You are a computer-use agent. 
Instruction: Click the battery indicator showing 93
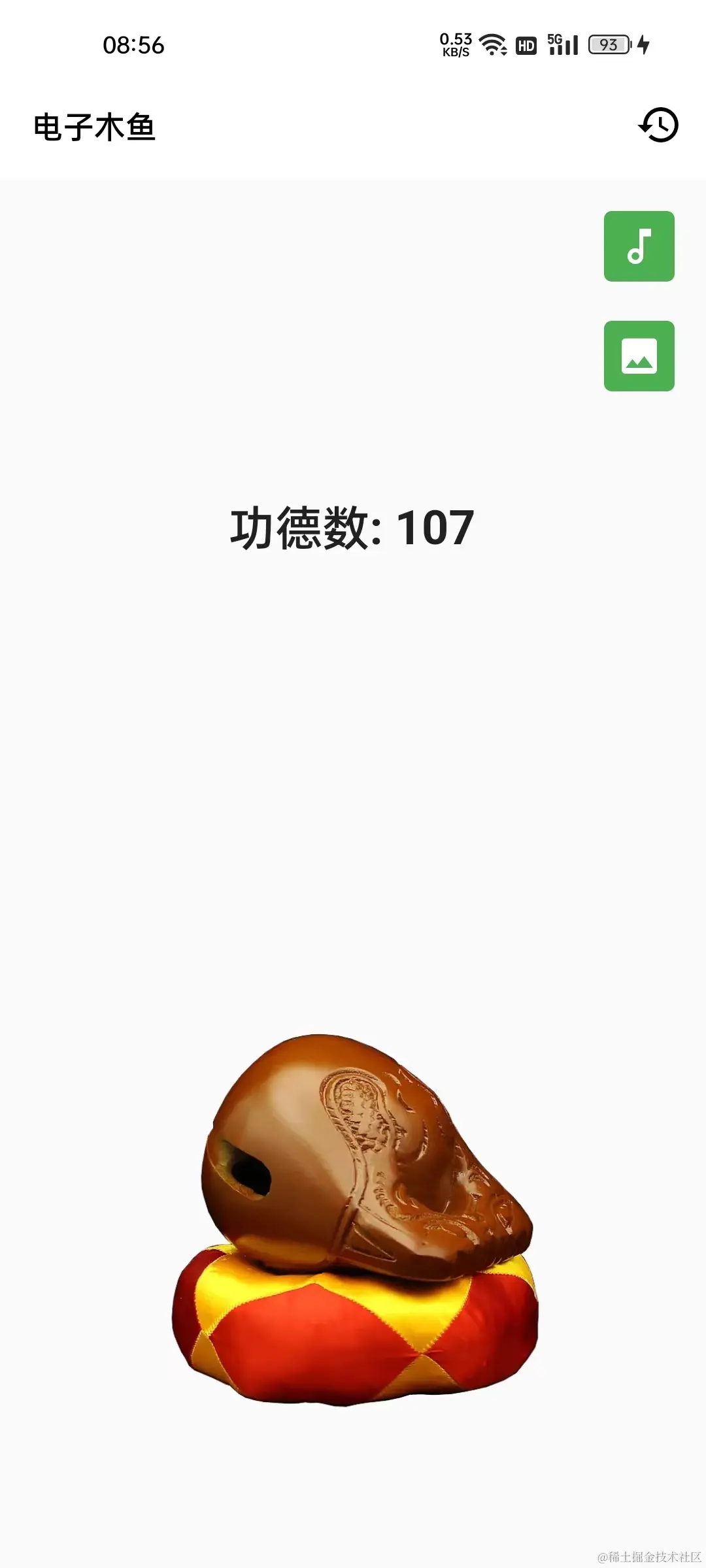coord(609,46)
